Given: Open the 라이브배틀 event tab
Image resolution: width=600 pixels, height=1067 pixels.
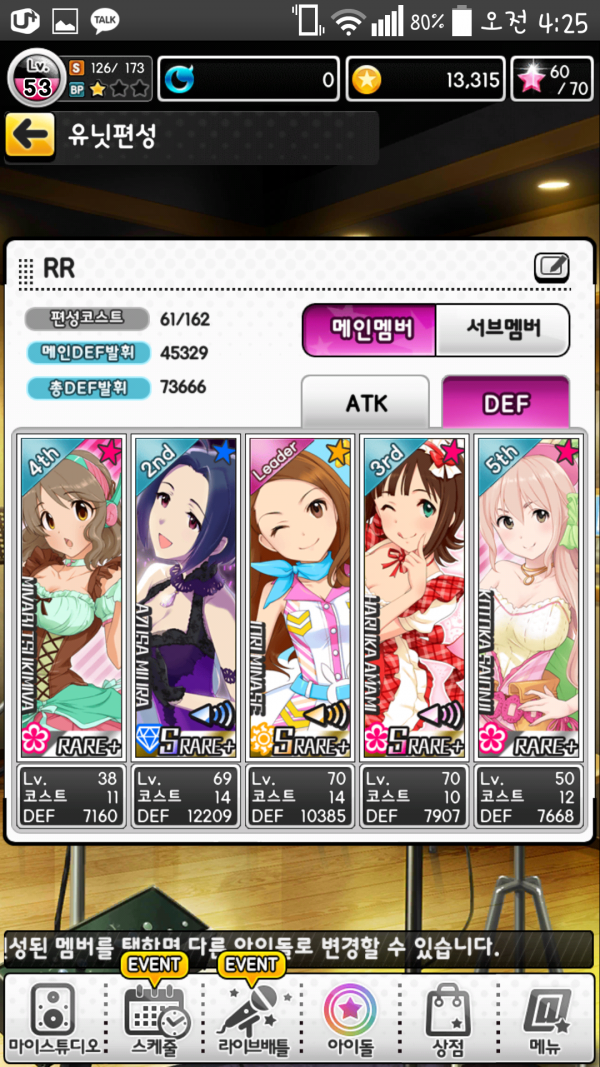Looking at the screenshot, I should [x=253, y=1019].
